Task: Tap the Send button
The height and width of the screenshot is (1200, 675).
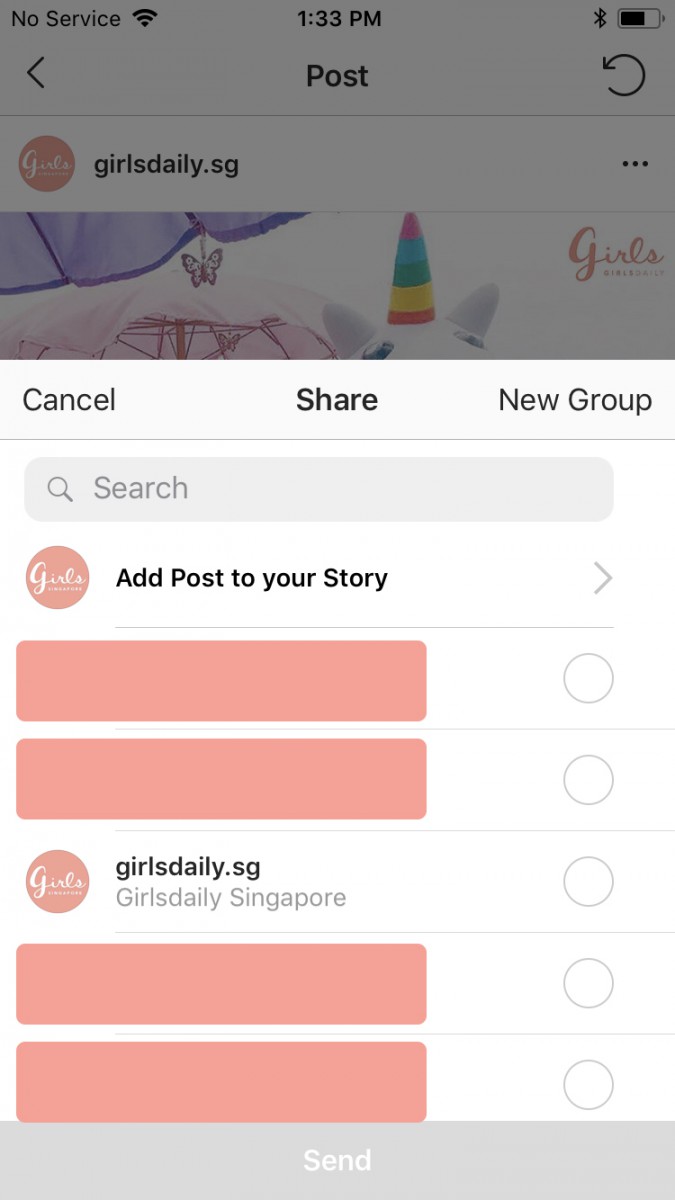Action: (337, 1160)
